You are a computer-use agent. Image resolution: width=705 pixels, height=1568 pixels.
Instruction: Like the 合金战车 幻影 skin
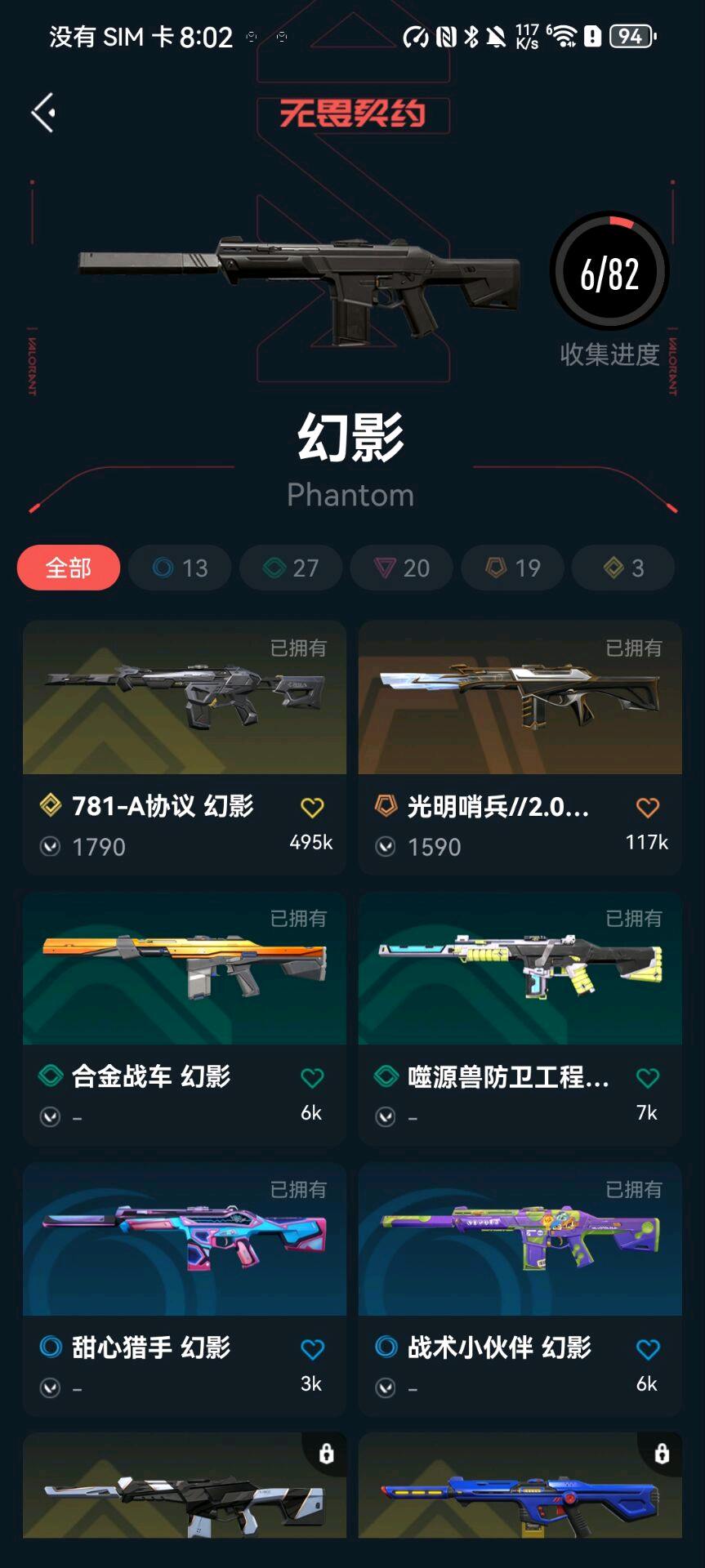pos(312,1078)
